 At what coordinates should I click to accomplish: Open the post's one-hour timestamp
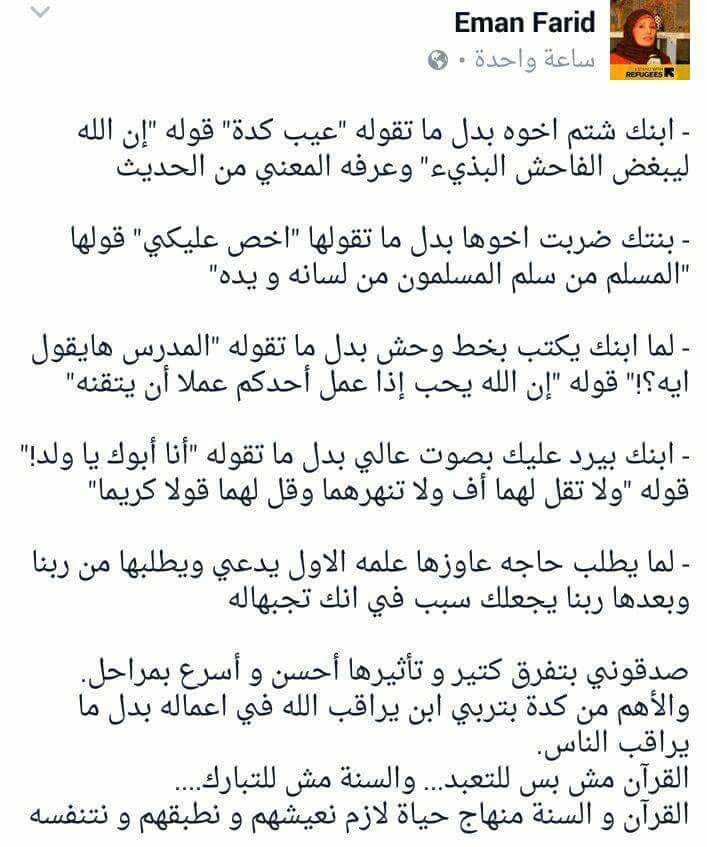click(x=534, y=60)
